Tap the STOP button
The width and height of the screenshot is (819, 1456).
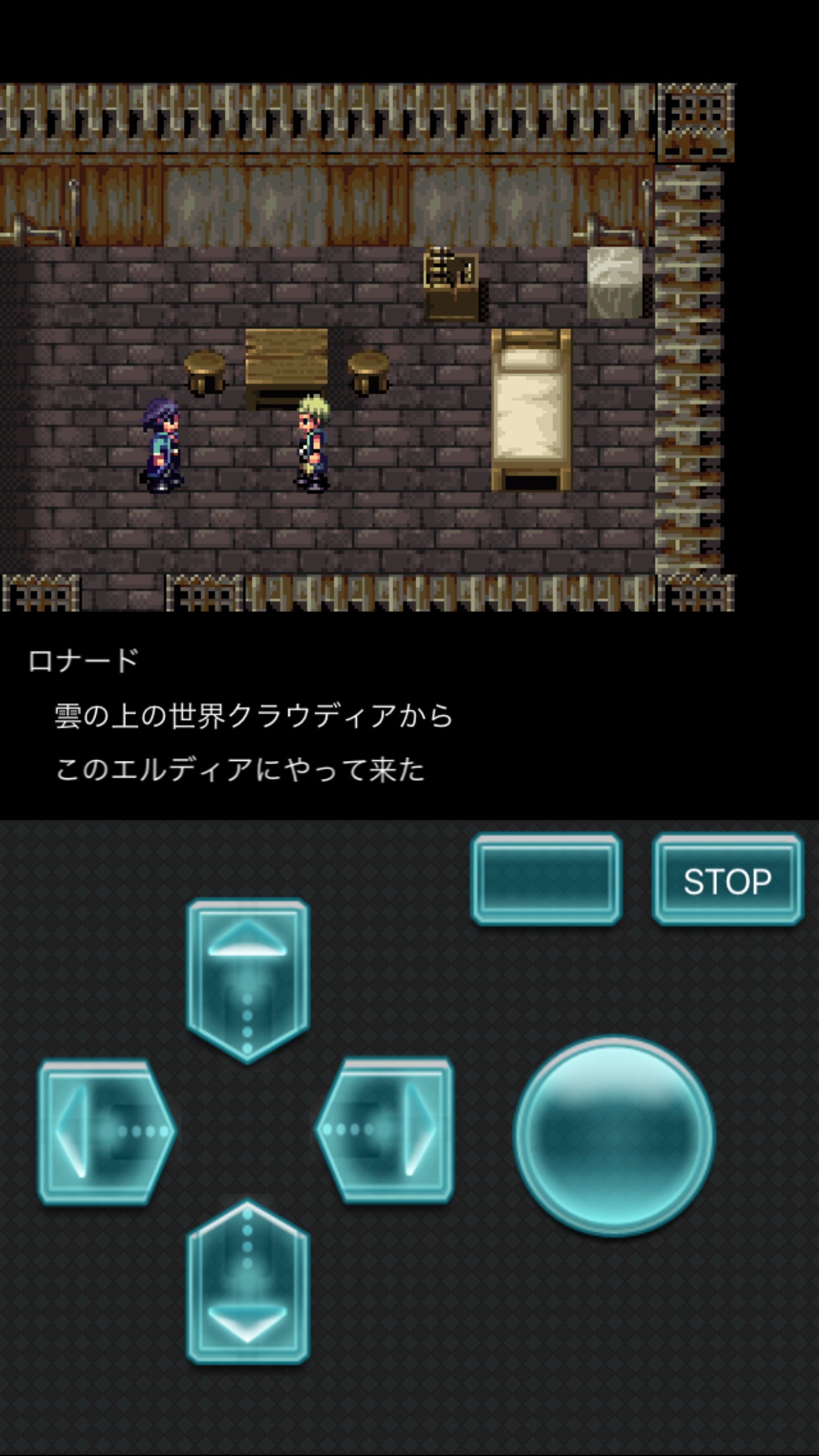(728, 880)
